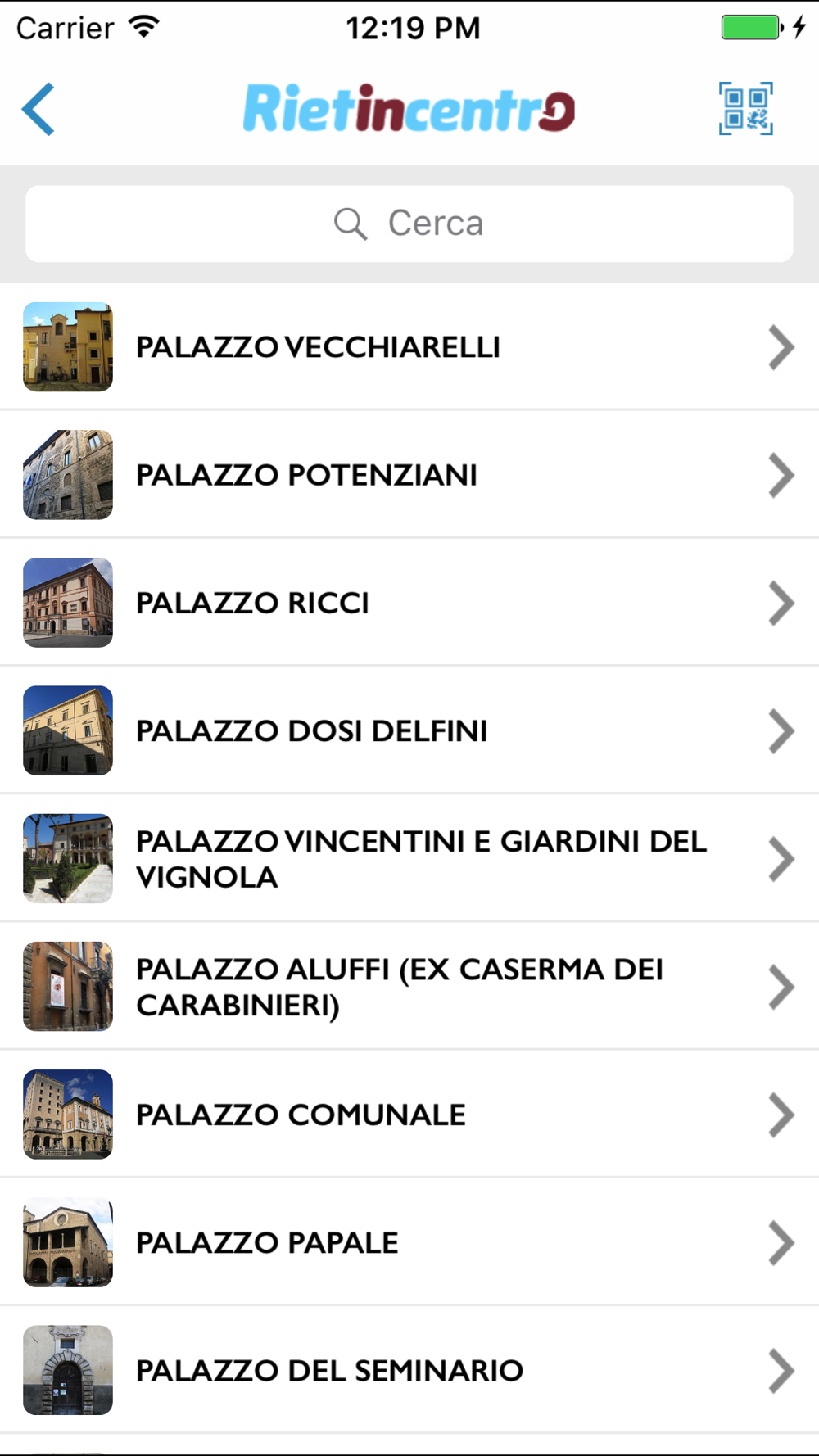Open Palazzo Vincentini e Giardini del Vignola
Screen dimensions: 819x1456
tap(409, 858)
